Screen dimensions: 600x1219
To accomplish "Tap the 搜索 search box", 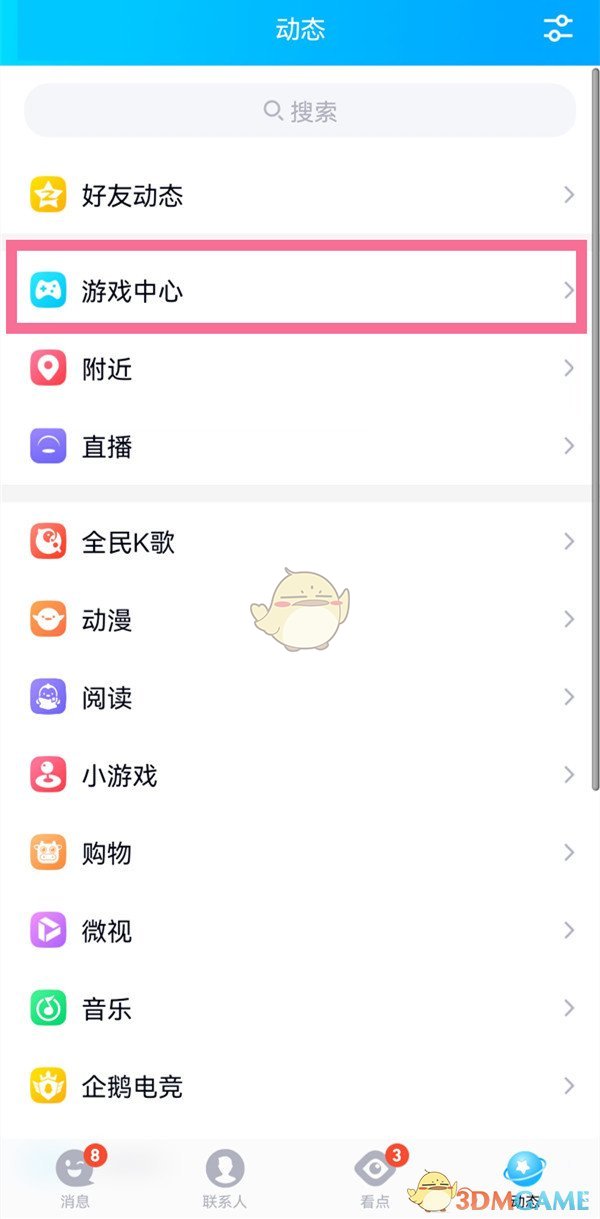I will (x=300, y=111).
